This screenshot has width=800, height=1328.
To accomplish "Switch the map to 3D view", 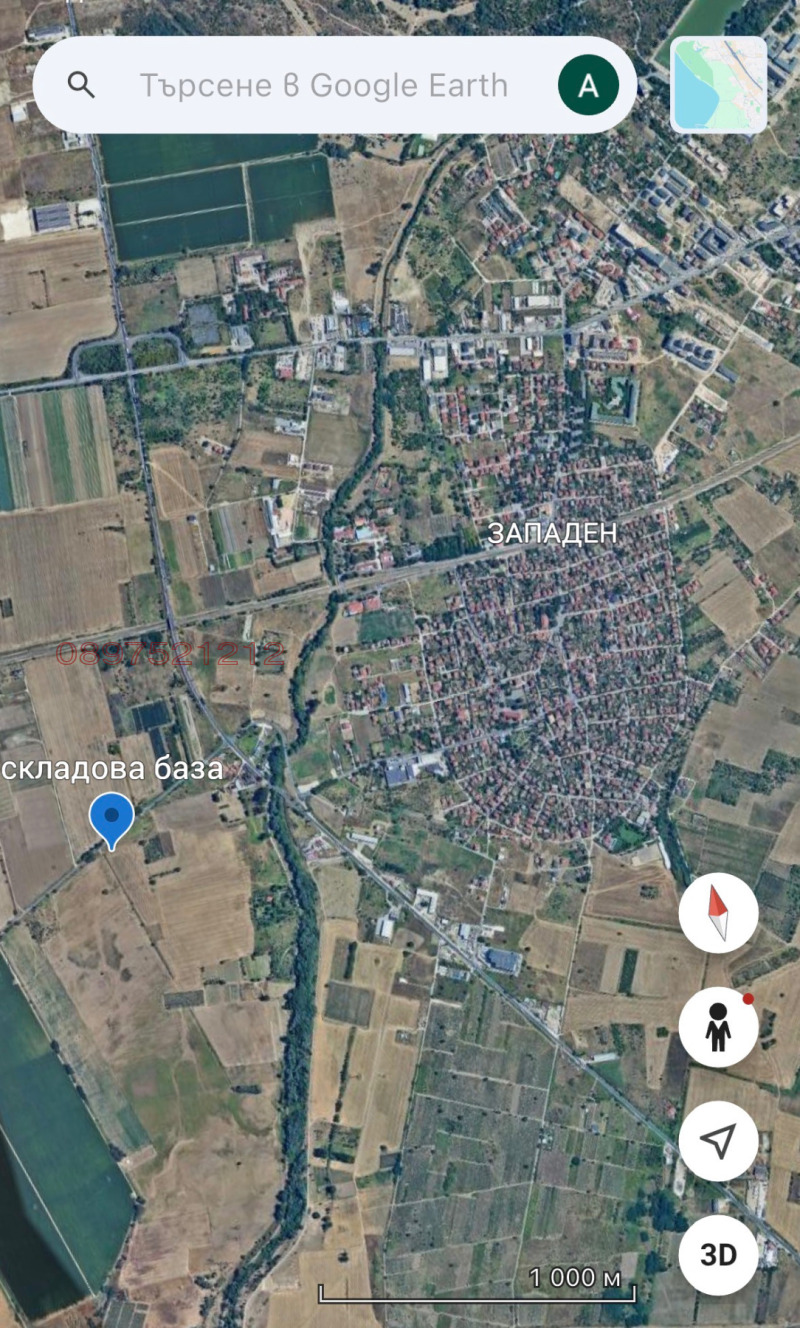I will click(718, 1255).
